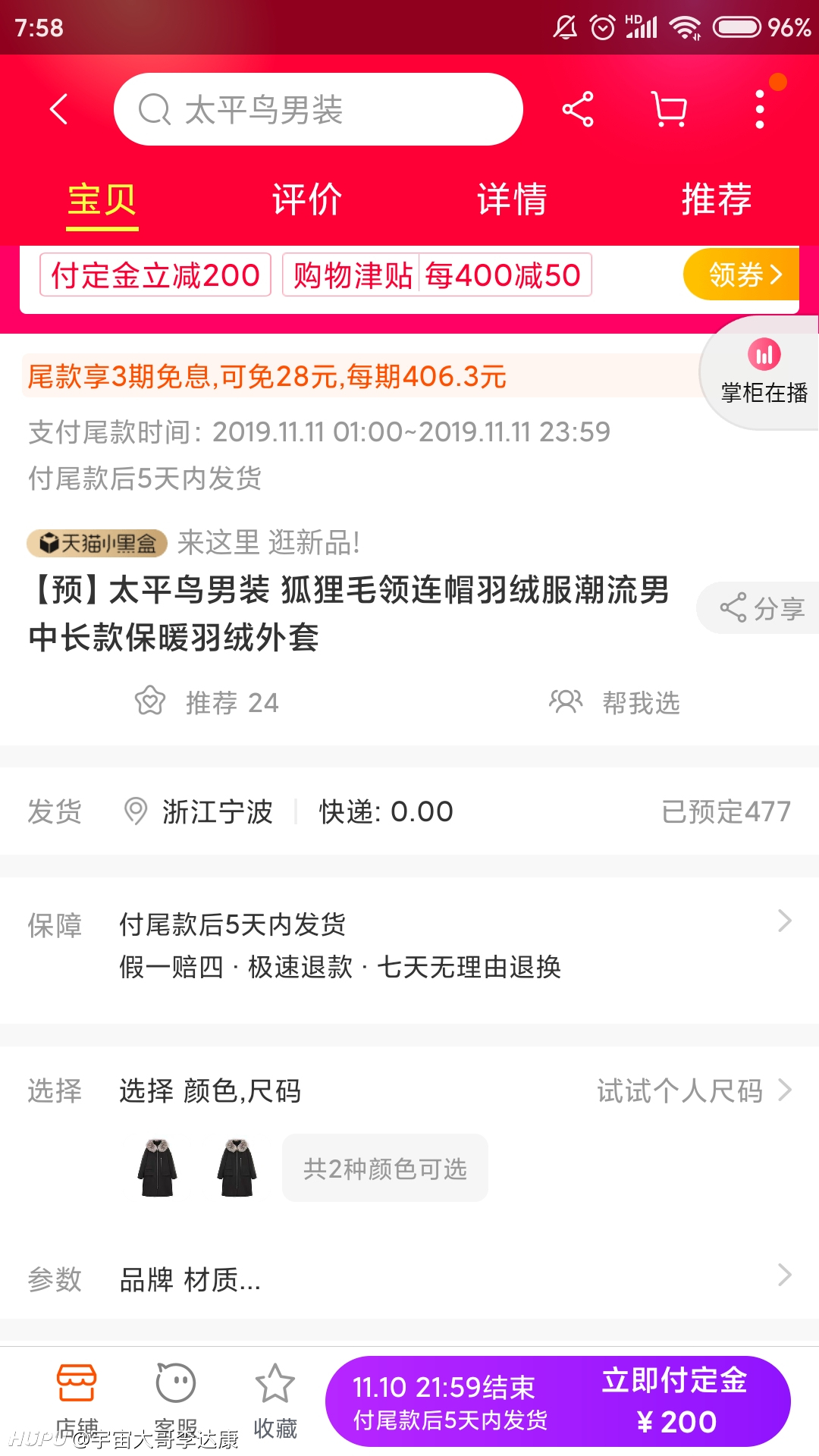819x1456 pixels.
Task: Open the 掌柜在播 live stream
Action: (761, 373)
